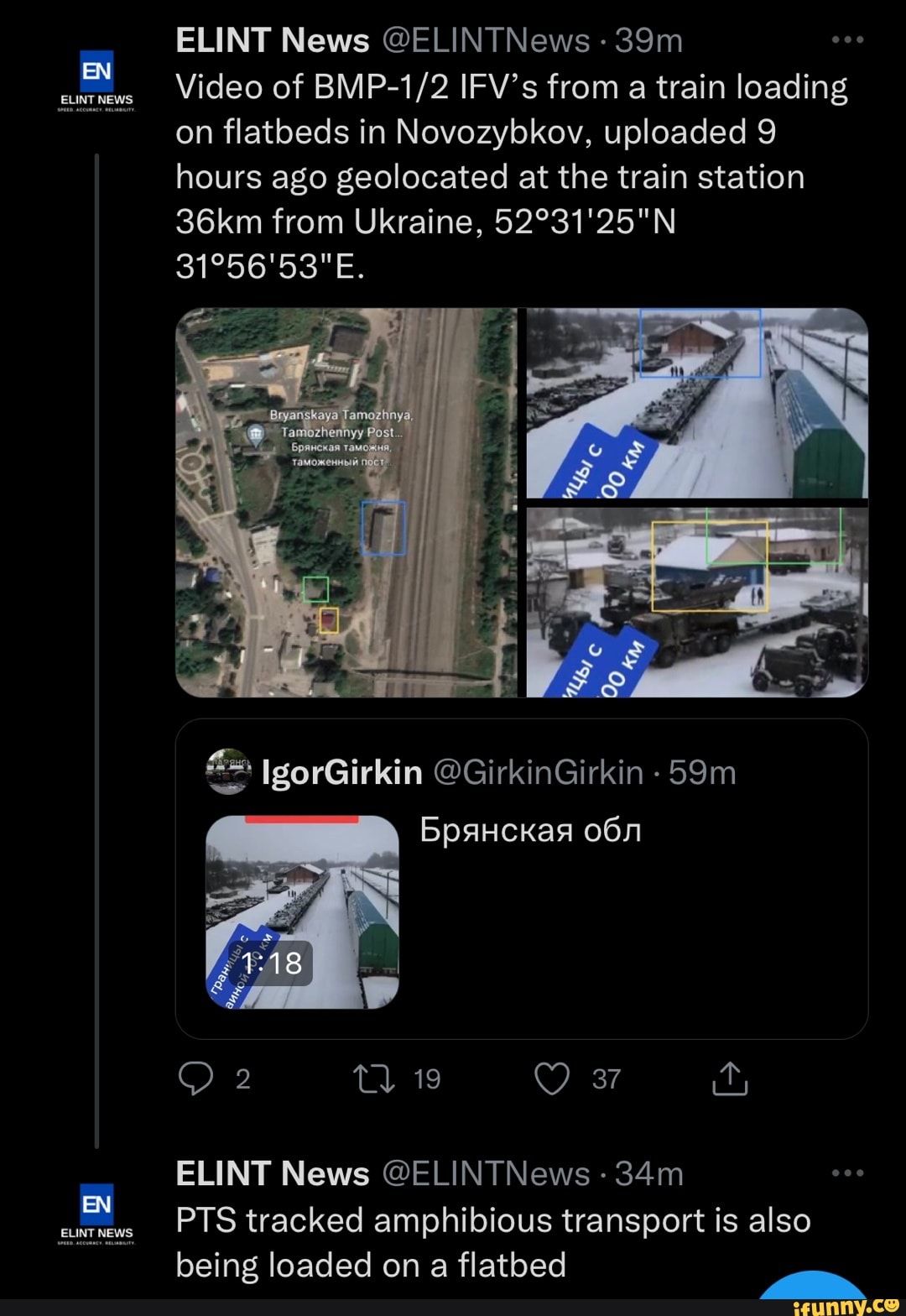The height and width of the screenshot is (1316, 906).
Task: Open the satellite map image
Action: click(x=346, y=502)
